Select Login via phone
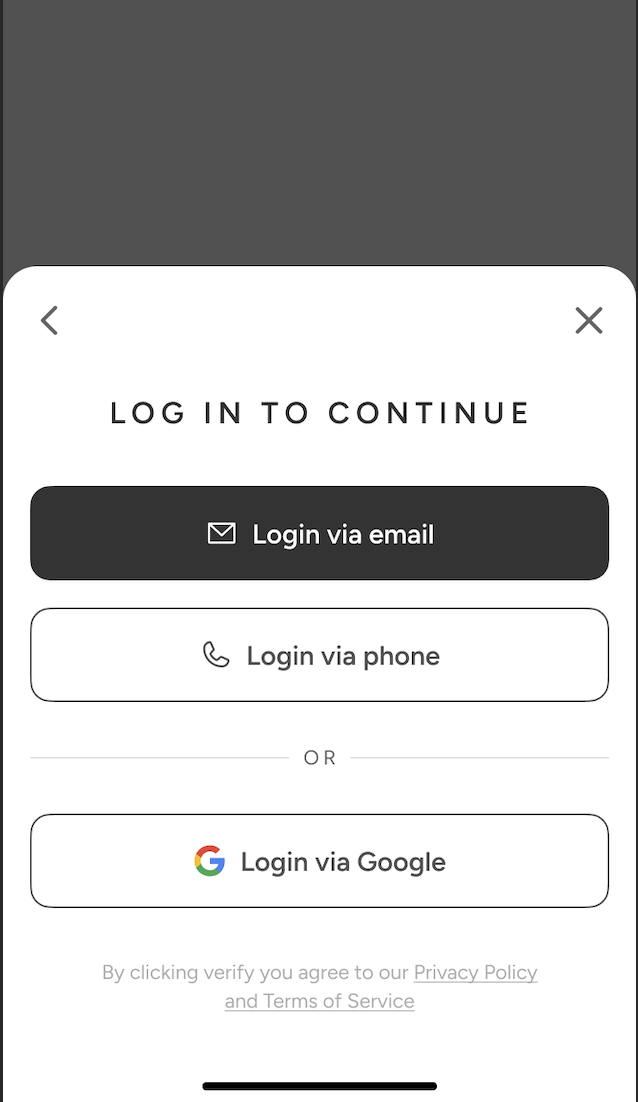Viewport: 638px width, 1102px height. [319, 655]
